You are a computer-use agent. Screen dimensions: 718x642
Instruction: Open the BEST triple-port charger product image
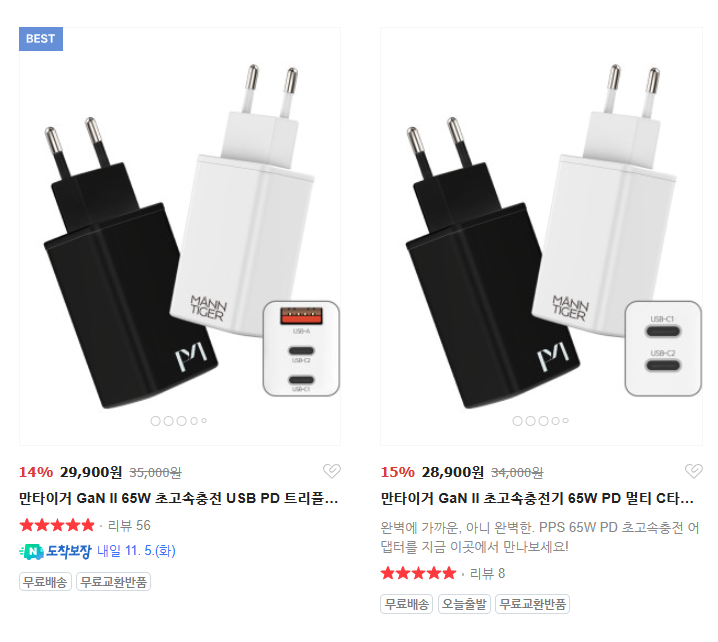click(x=180, y=230)
